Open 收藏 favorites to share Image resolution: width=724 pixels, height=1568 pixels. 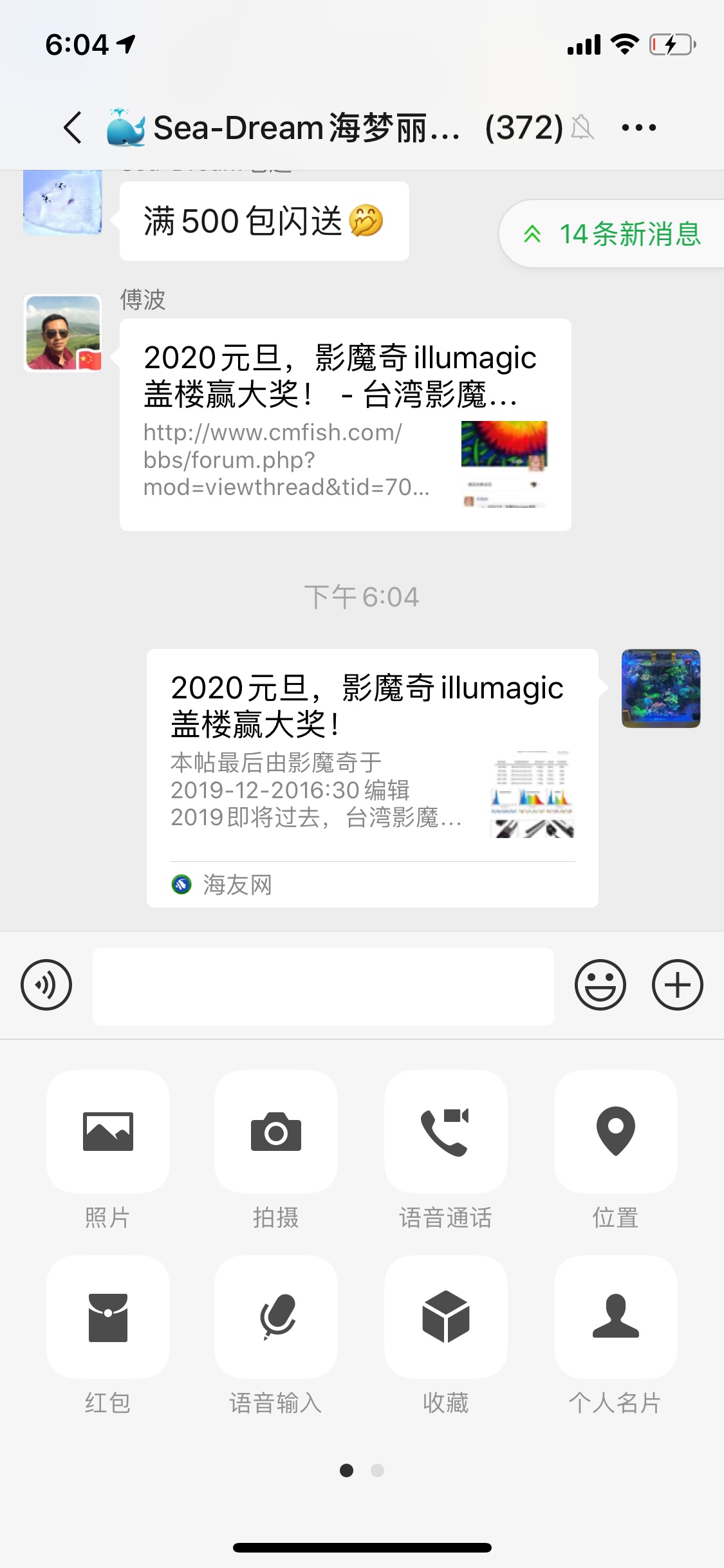[x=445, y=1317]
